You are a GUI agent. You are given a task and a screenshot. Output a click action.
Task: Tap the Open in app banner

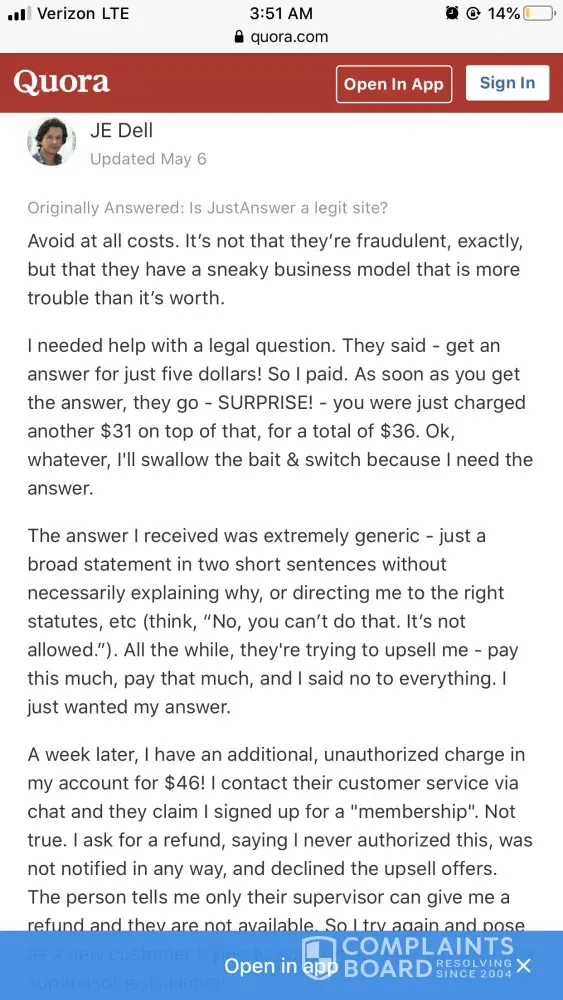[281, 966]
